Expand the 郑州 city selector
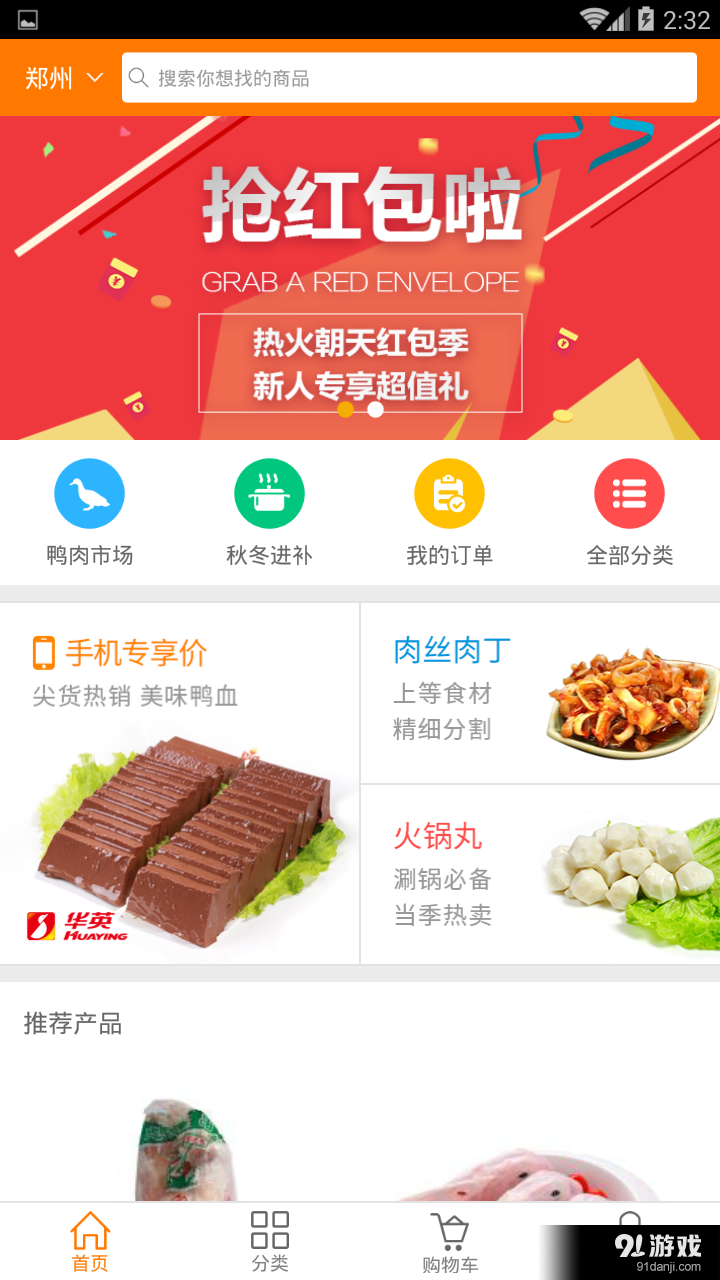Viewport: 720px width, 1280px height. click(x=60, y=77)
